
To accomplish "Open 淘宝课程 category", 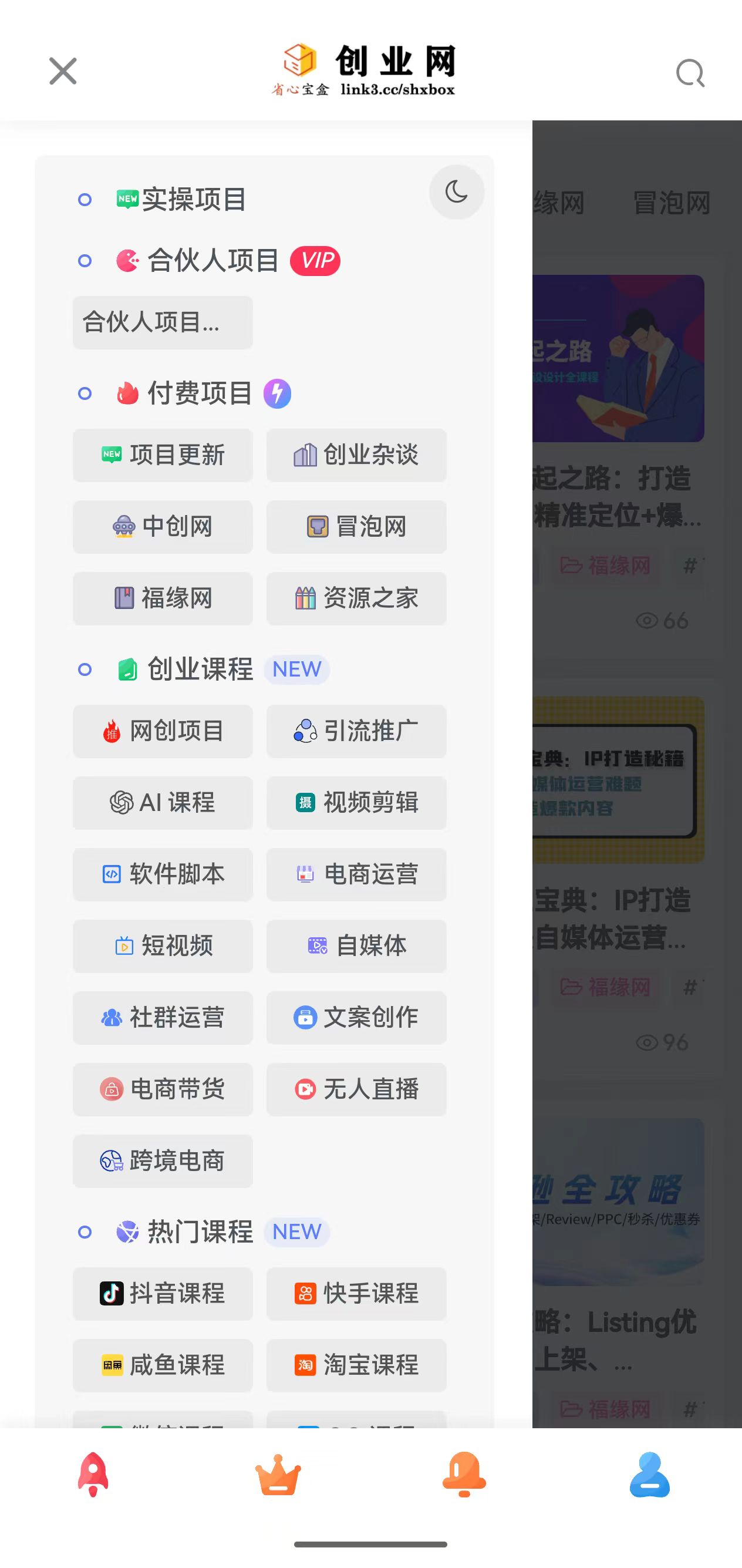I will [356, 1365].
